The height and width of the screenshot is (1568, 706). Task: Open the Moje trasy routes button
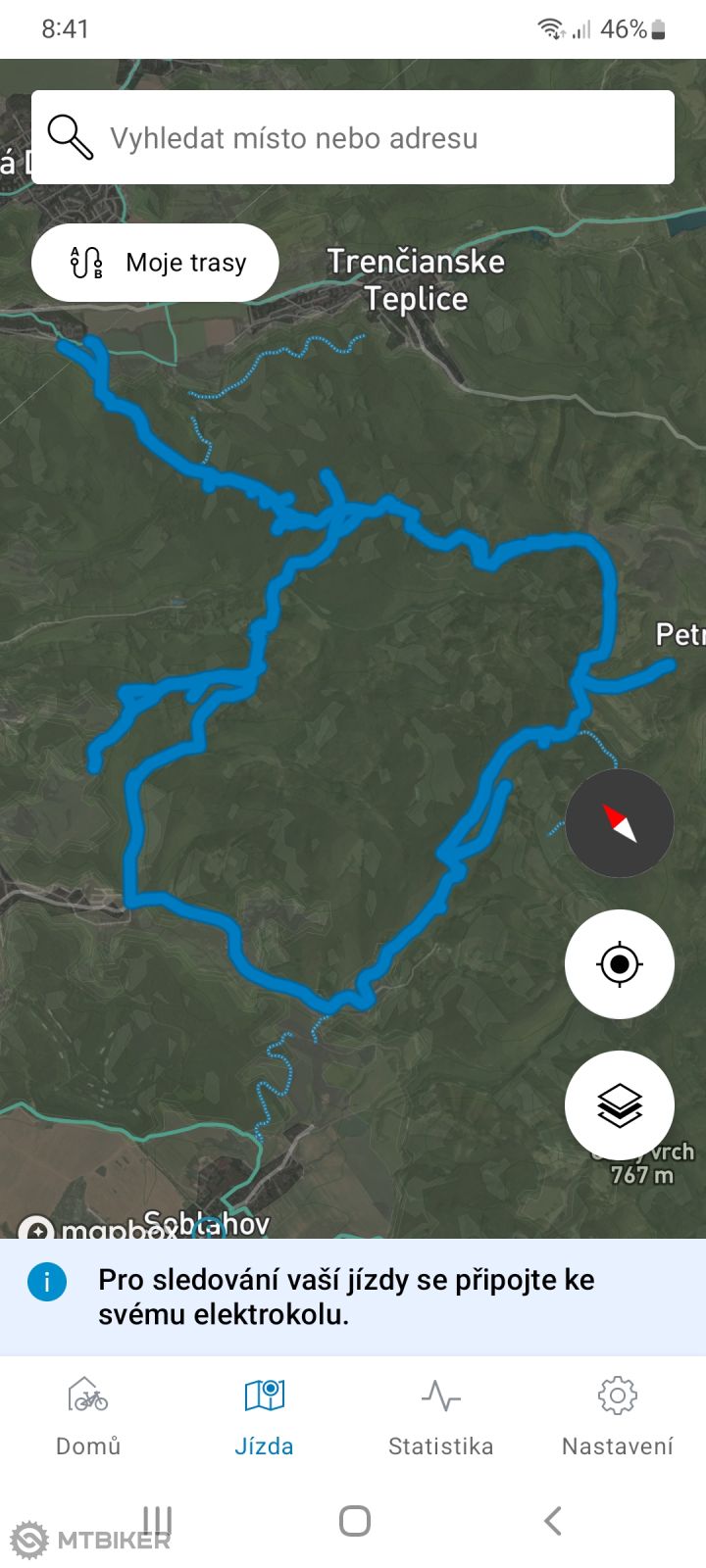pos(155,263)
